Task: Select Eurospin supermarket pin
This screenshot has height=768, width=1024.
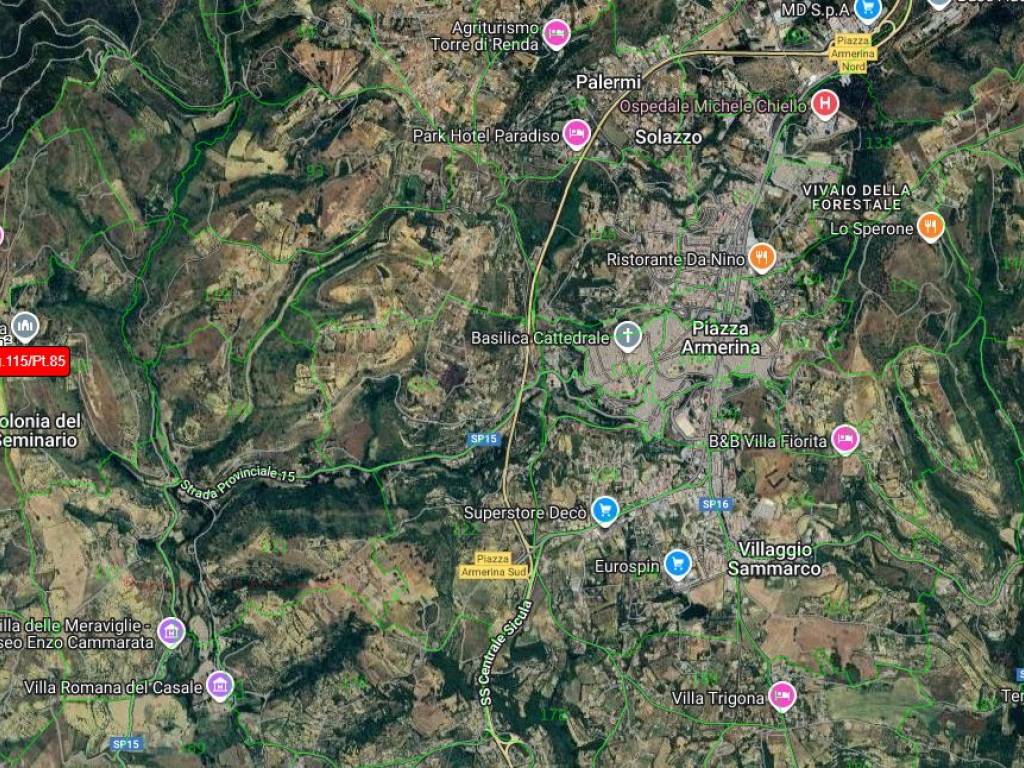Action: tap(678, 565)
